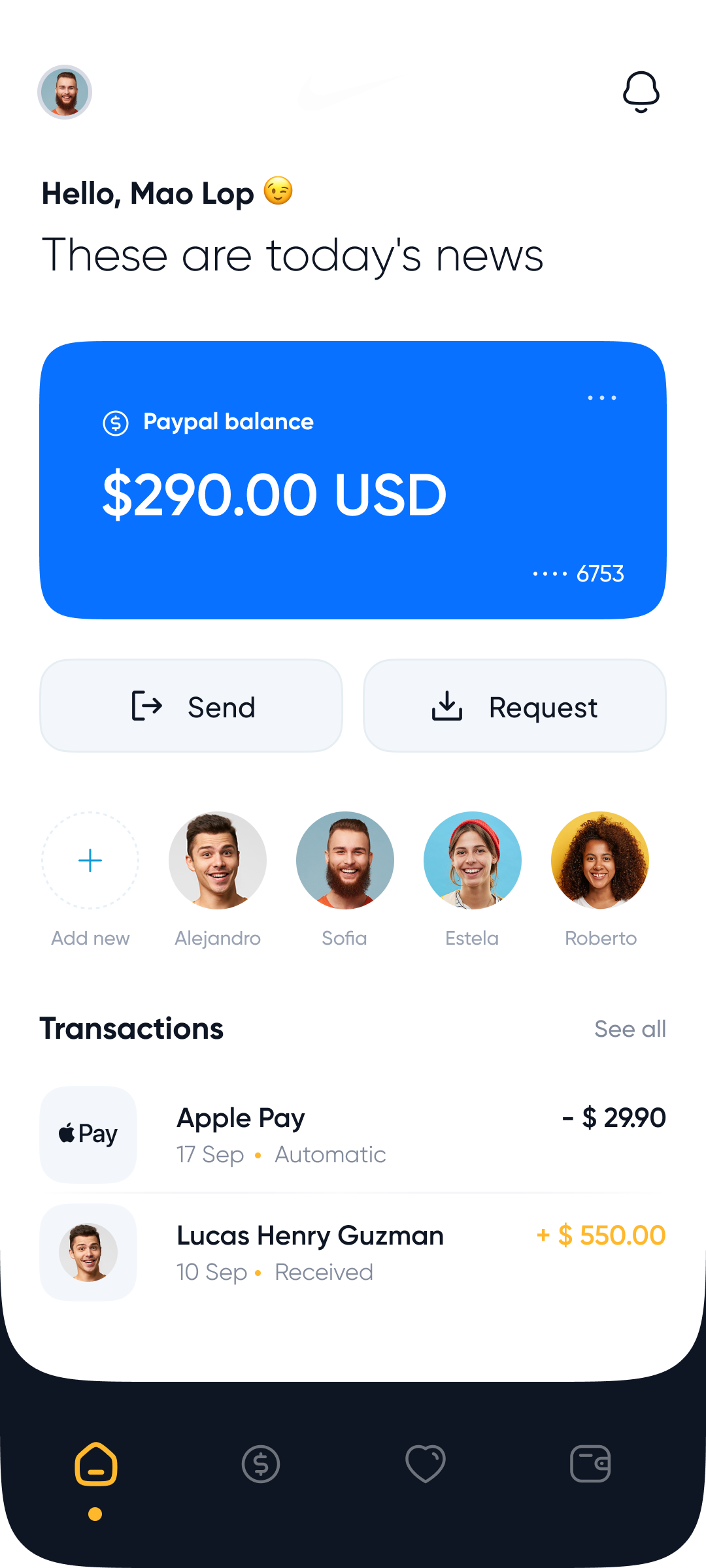This screenshot has width=706, height=1568.
Task: Add a new contact
Action: coord(90,860)
